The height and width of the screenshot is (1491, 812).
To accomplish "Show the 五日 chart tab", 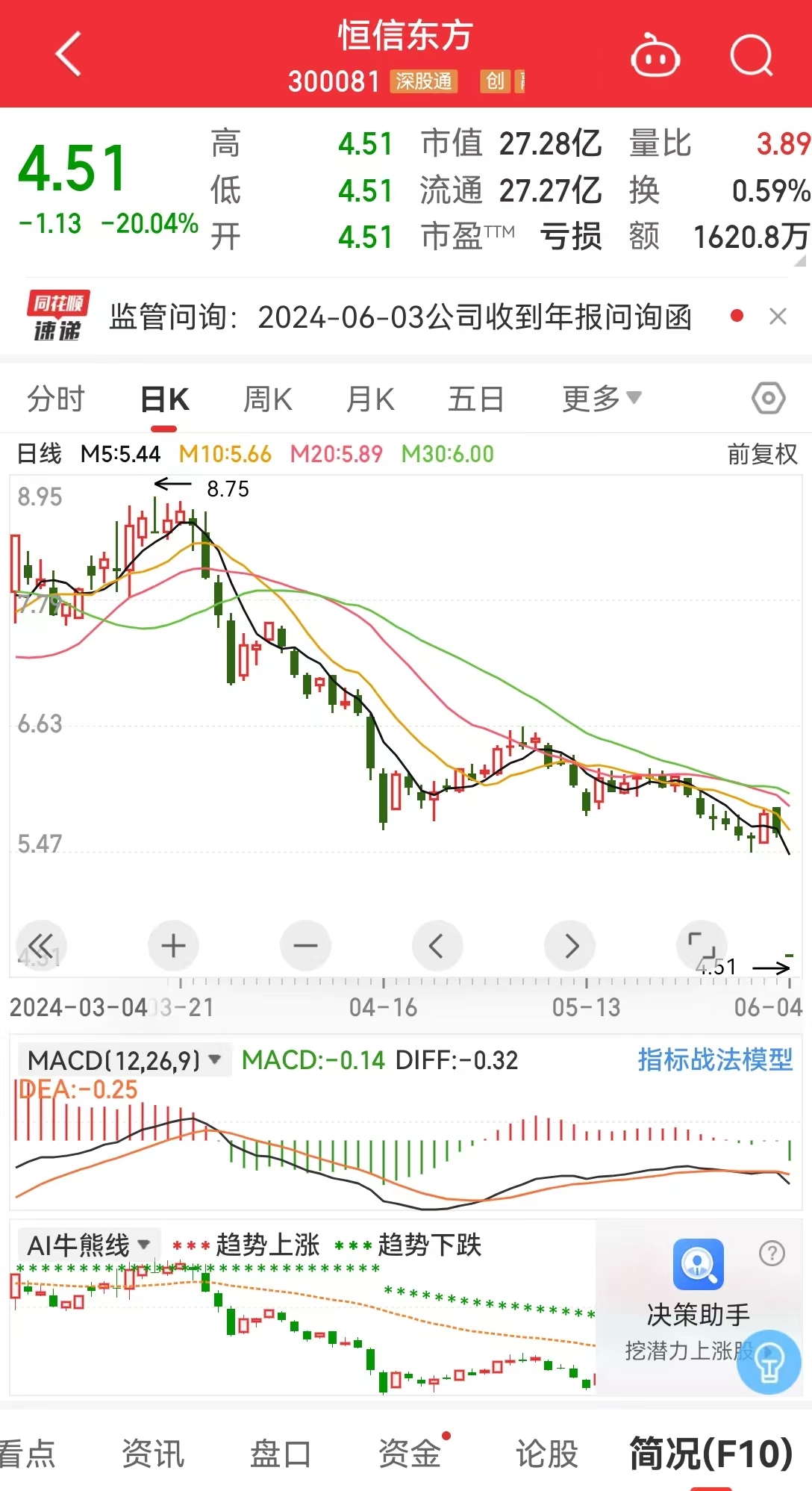I will 475,399.
